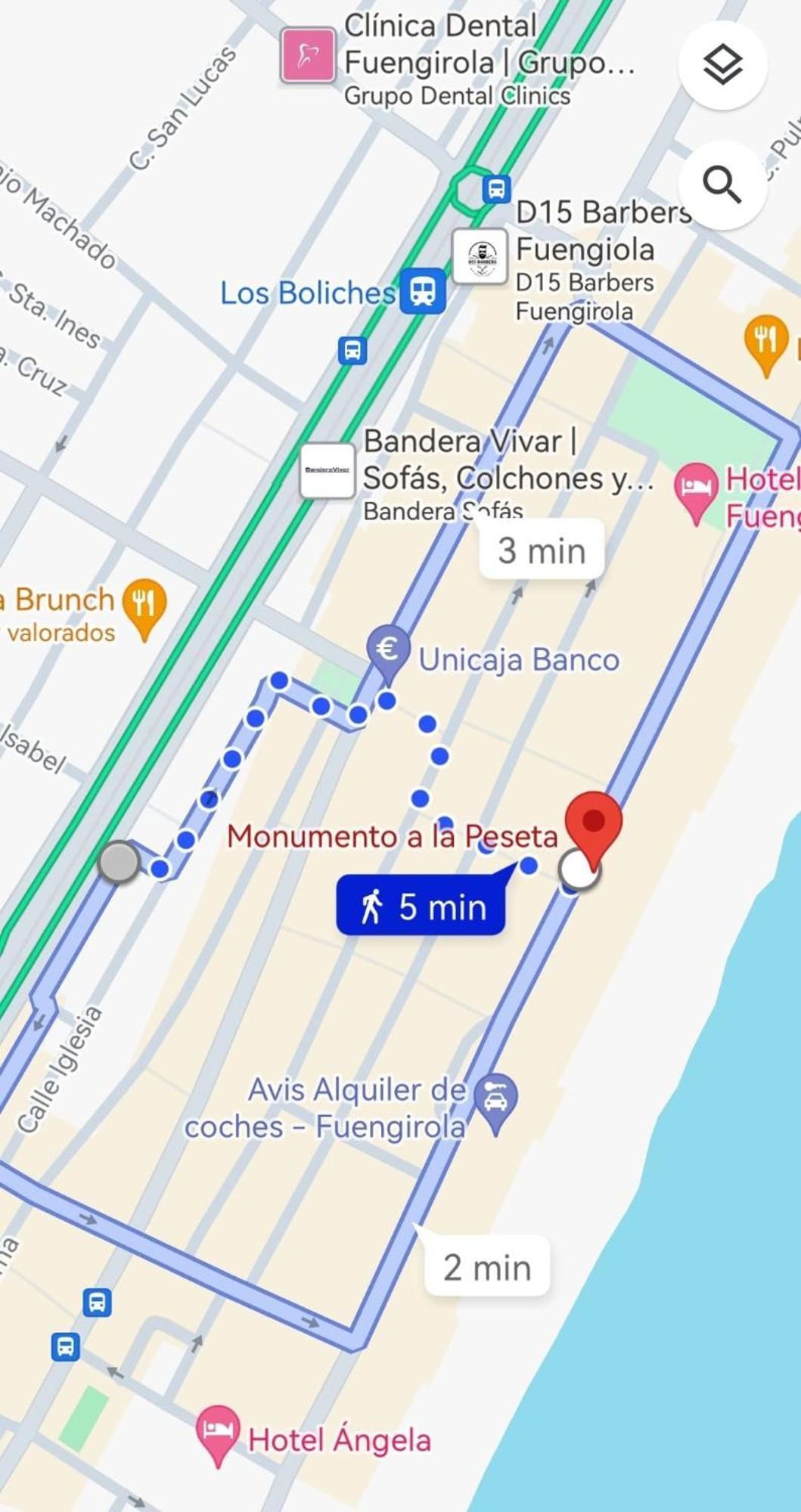Open Clínica Dental Fuengirola marker
The image size is (801, 1512).
click(x=308, y=55)
